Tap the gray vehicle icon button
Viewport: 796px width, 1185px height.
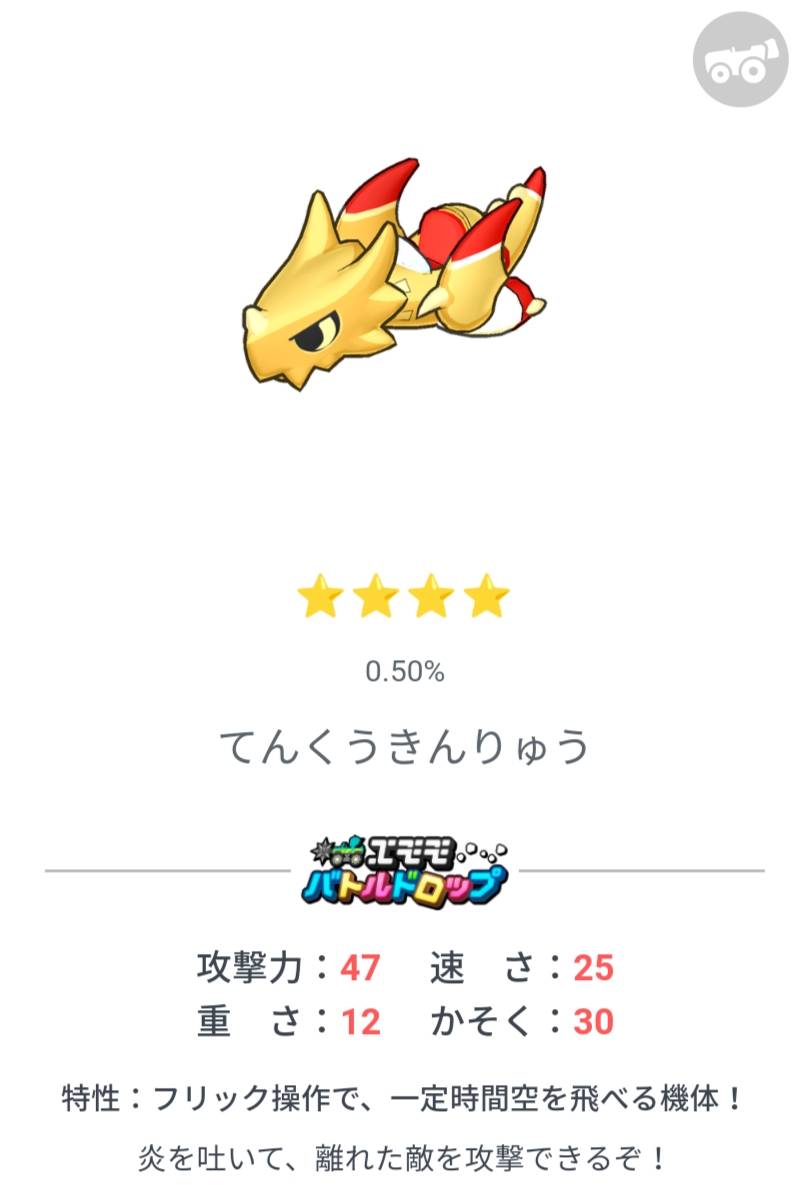coord(742,57)
